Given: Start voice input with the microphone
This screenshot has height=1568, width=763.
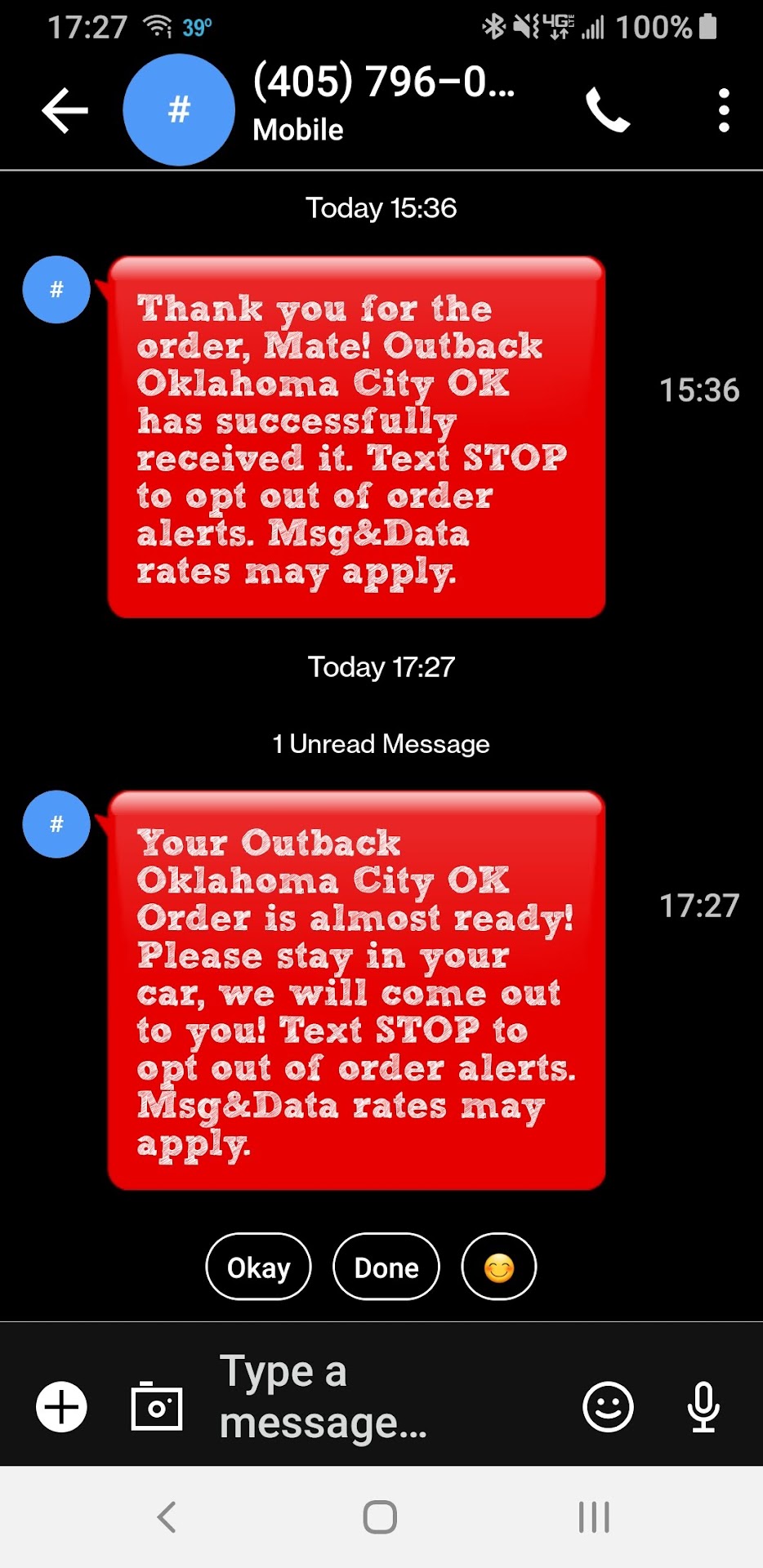Looking at the screenshot, I should [703, 1407].
